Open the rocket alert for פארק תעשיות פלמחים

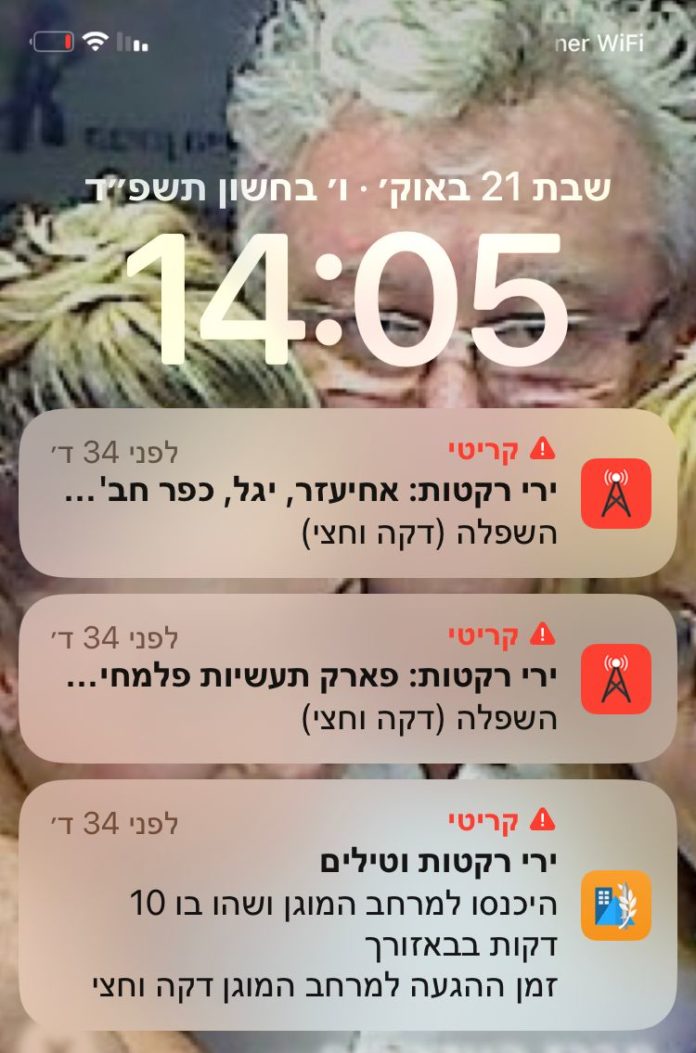(x=347, y=678)
